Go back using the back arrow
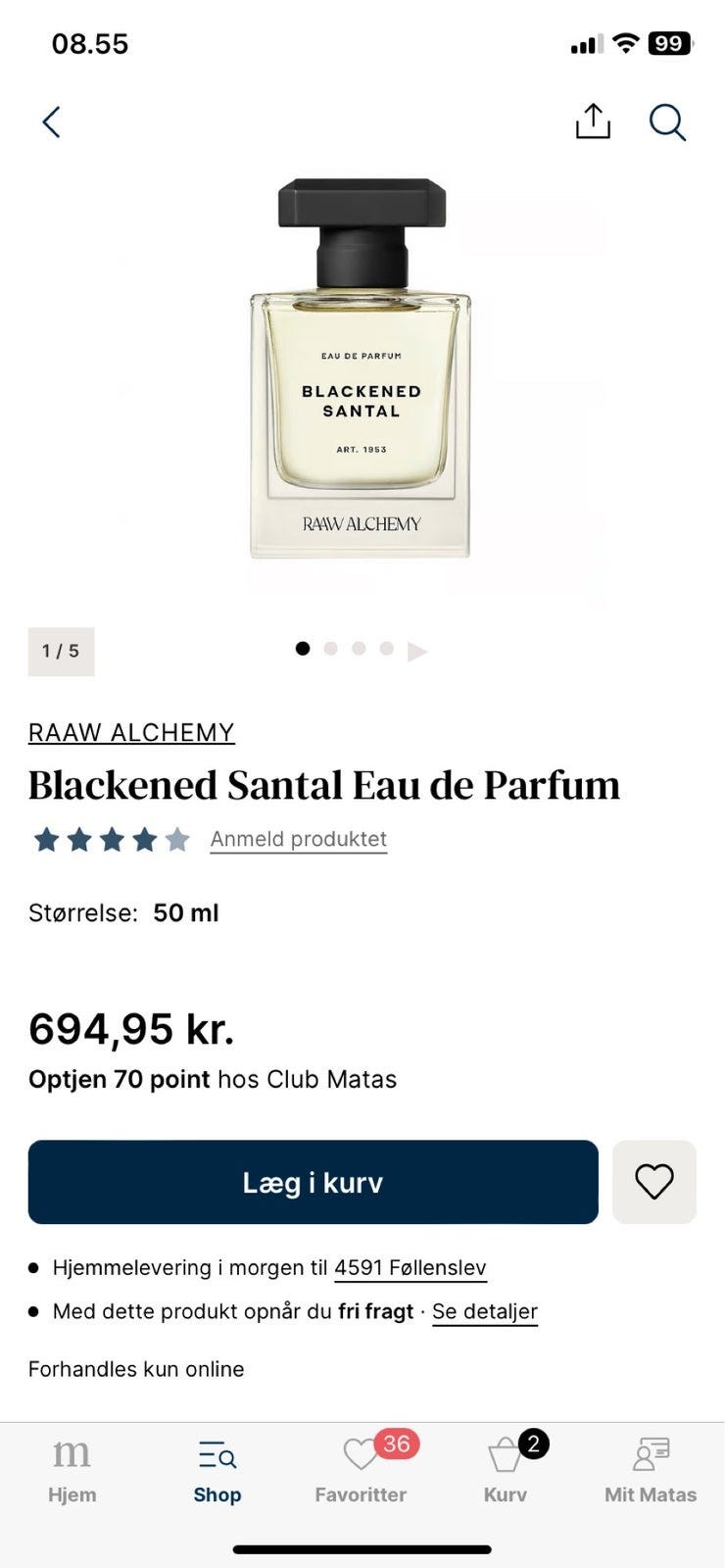The width and height of the screenshot is (725, 1568). pyautogui.click(x=50, y=122)
